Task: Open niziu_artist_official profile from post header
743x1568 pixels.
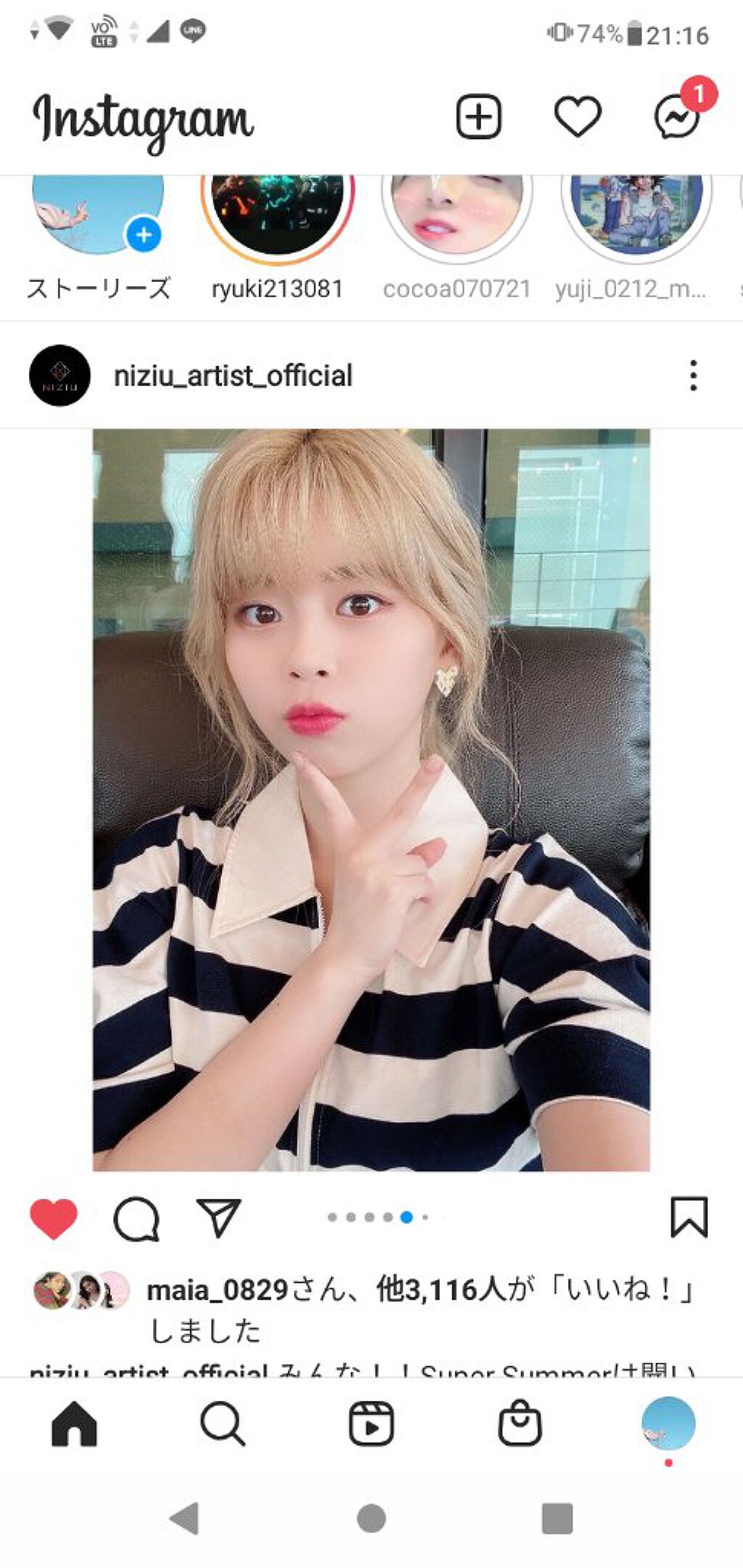Action: pos(232,376)
